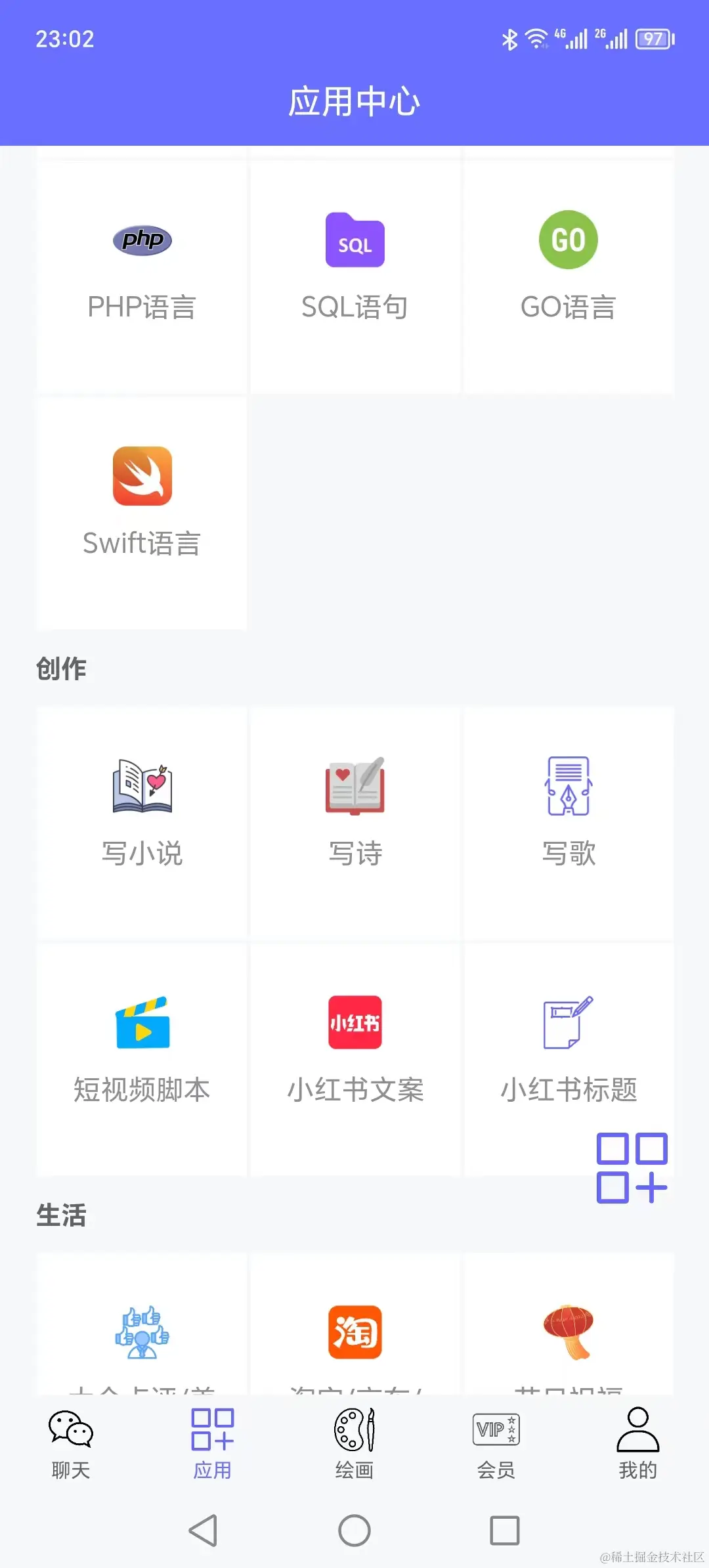
Task: Go to the system home screen
Action: (354, 1531)
